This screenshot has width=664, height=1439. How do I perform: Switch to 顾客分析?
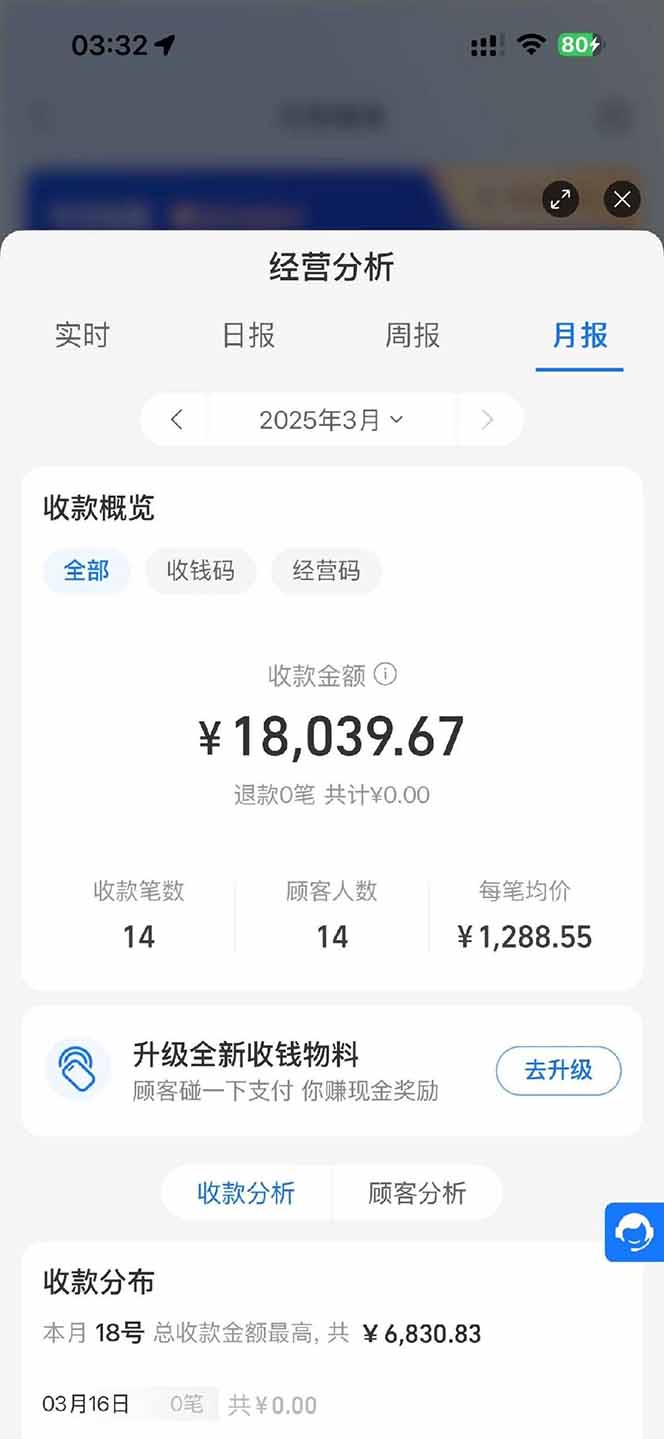[x=417, y=1193]
